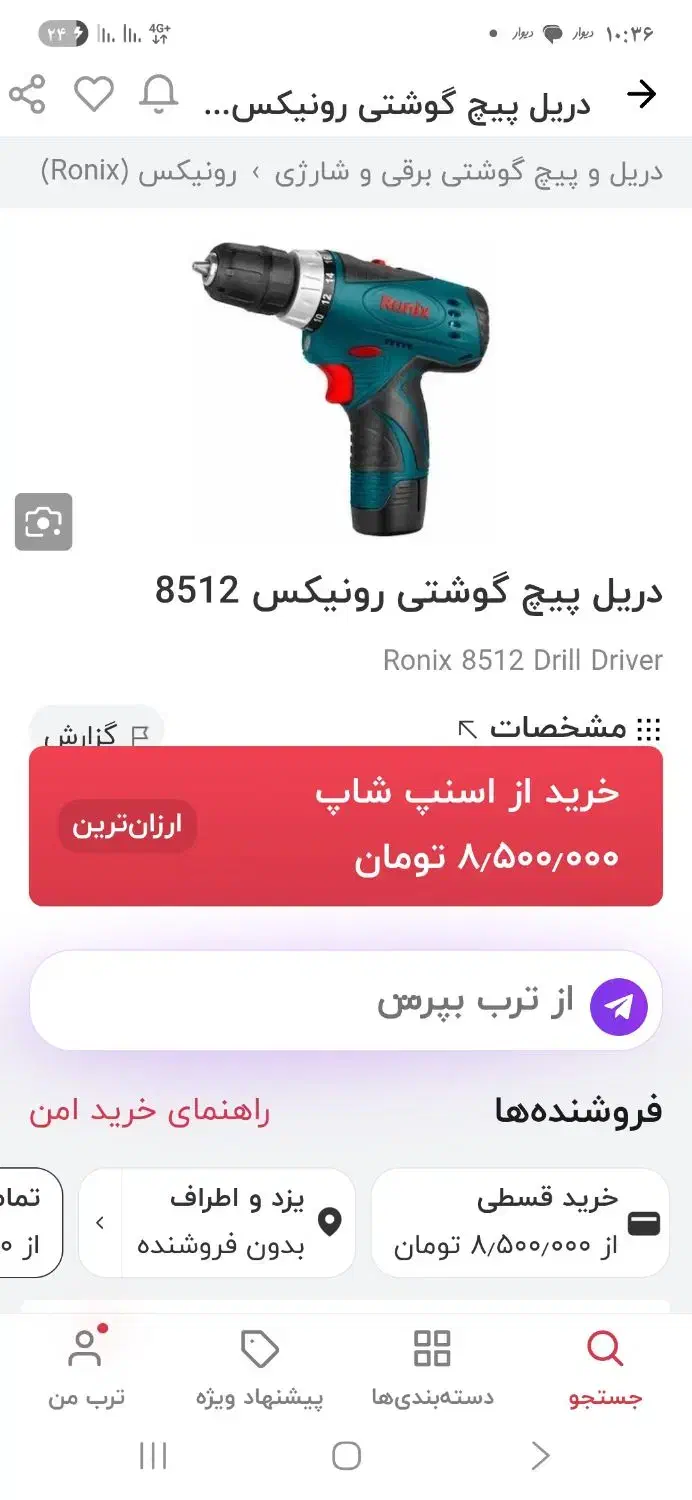Go to the ترب من profile tab

pos(86,1370)
